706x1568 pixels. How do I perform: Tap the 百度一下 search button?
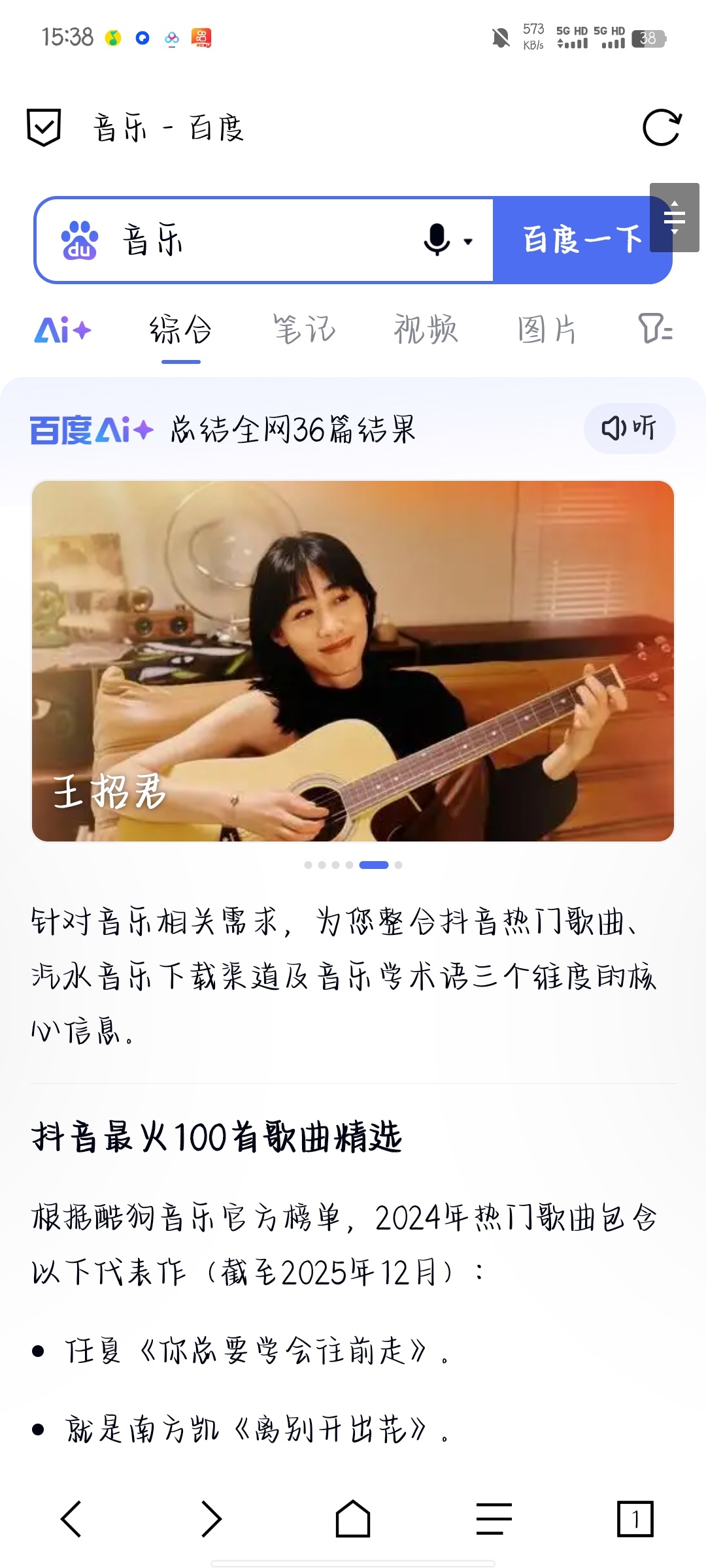575,240
